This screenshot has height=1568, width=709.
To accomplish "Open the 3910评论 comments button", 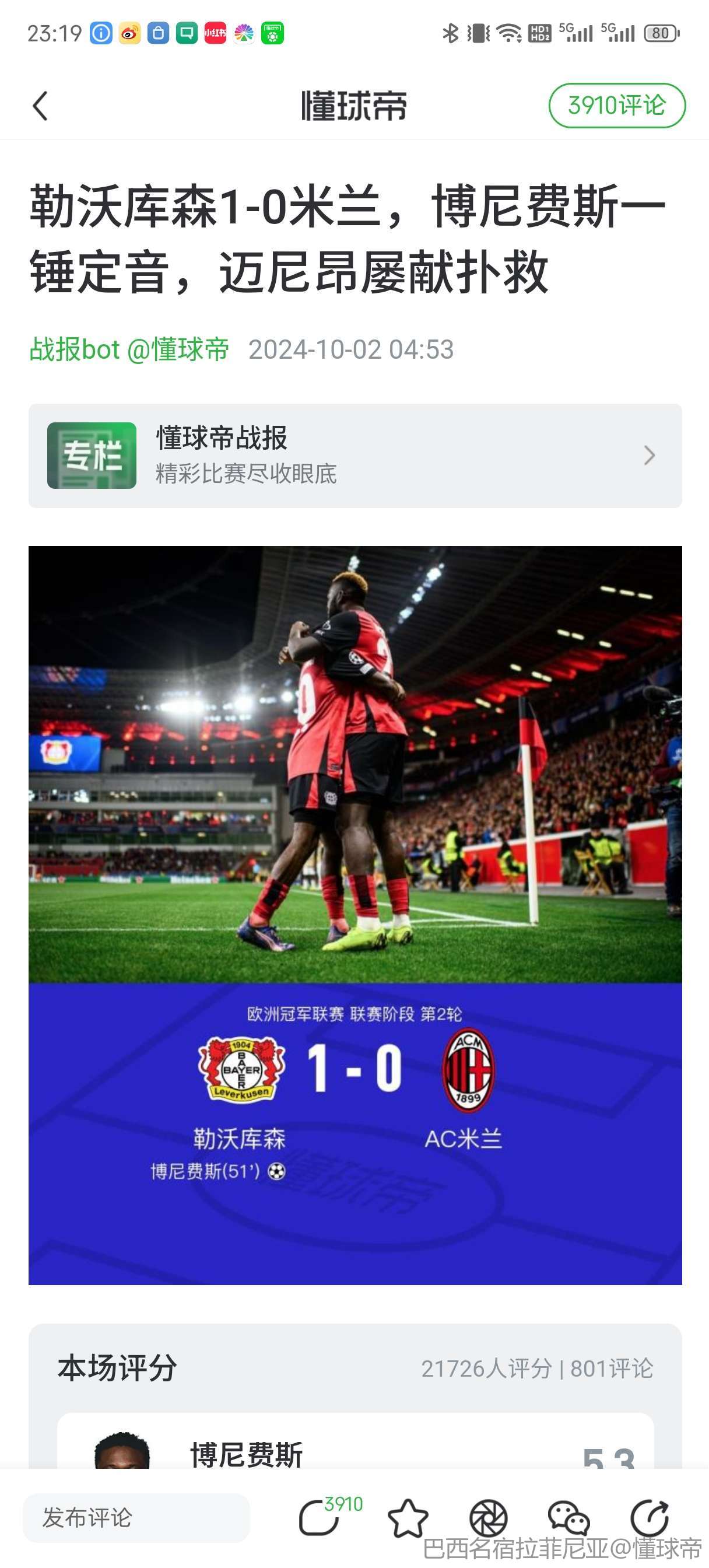I will (616, 106).
